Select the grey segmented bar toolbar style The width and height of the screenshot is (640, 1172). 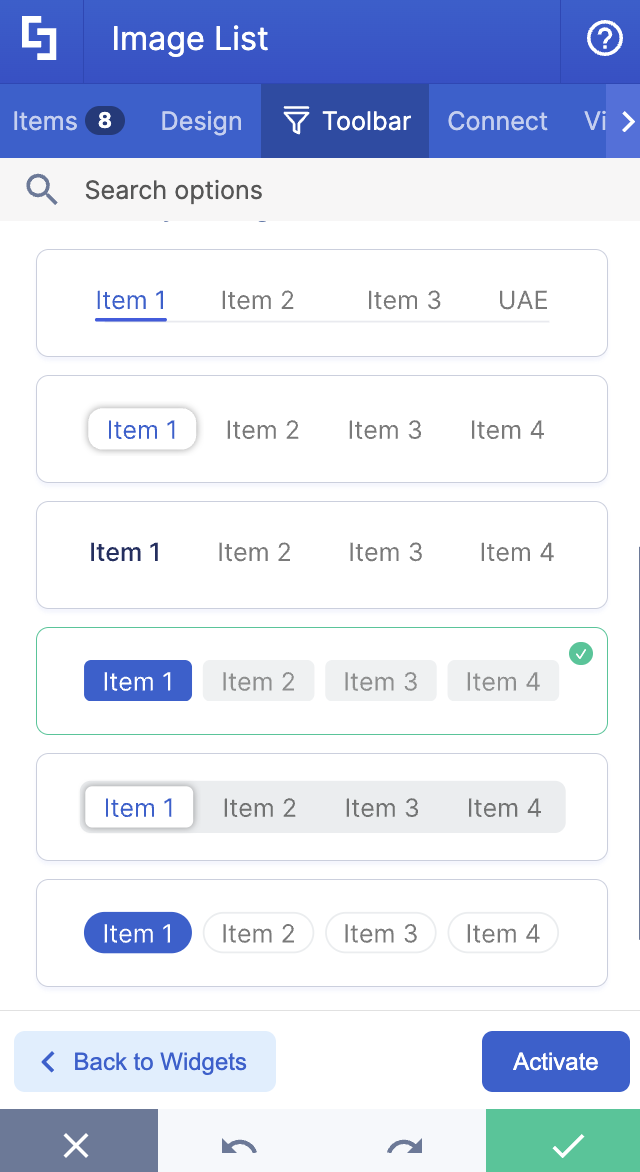click(x=321, y=806)
